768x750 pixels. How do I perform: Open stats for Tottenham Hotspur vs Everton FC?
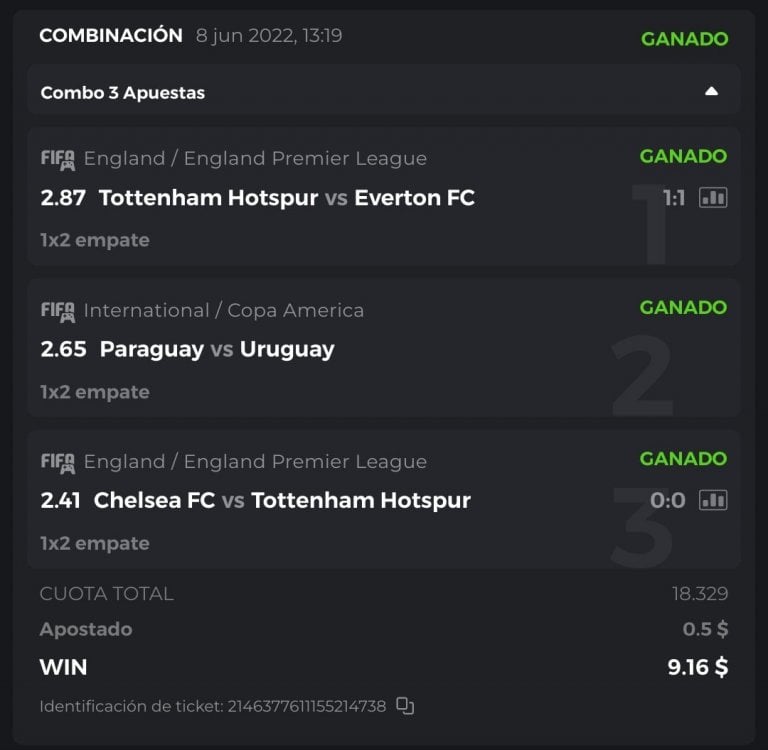point(713,198)
